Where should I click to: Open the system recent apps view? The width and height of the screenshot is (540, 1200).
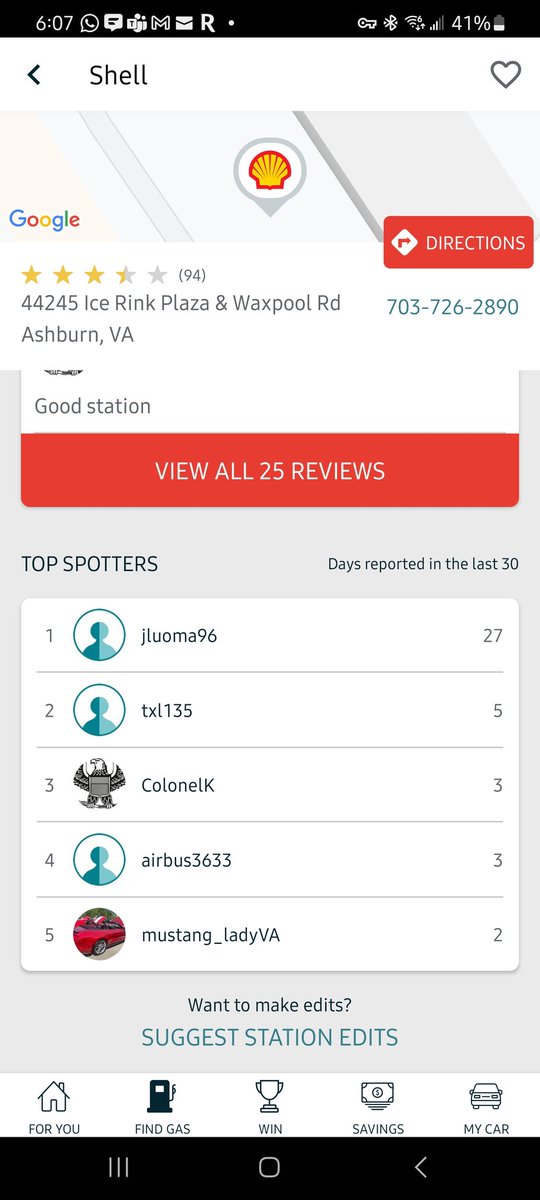pyautogui.click(x=118, y=1167)
